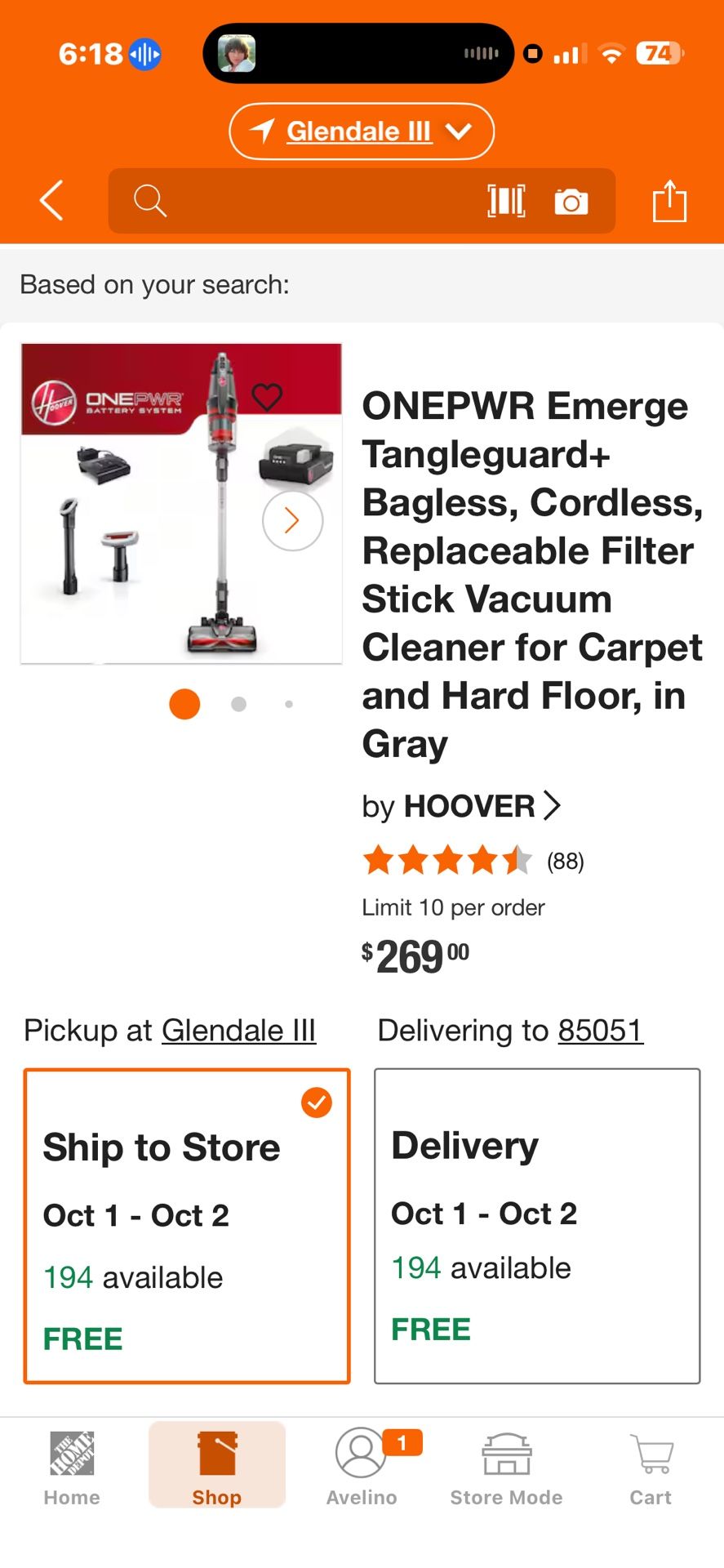Save vacuum to favorites with heart
The height and width of the screenshot is (1568, 724).
click(x=267, y=397)
